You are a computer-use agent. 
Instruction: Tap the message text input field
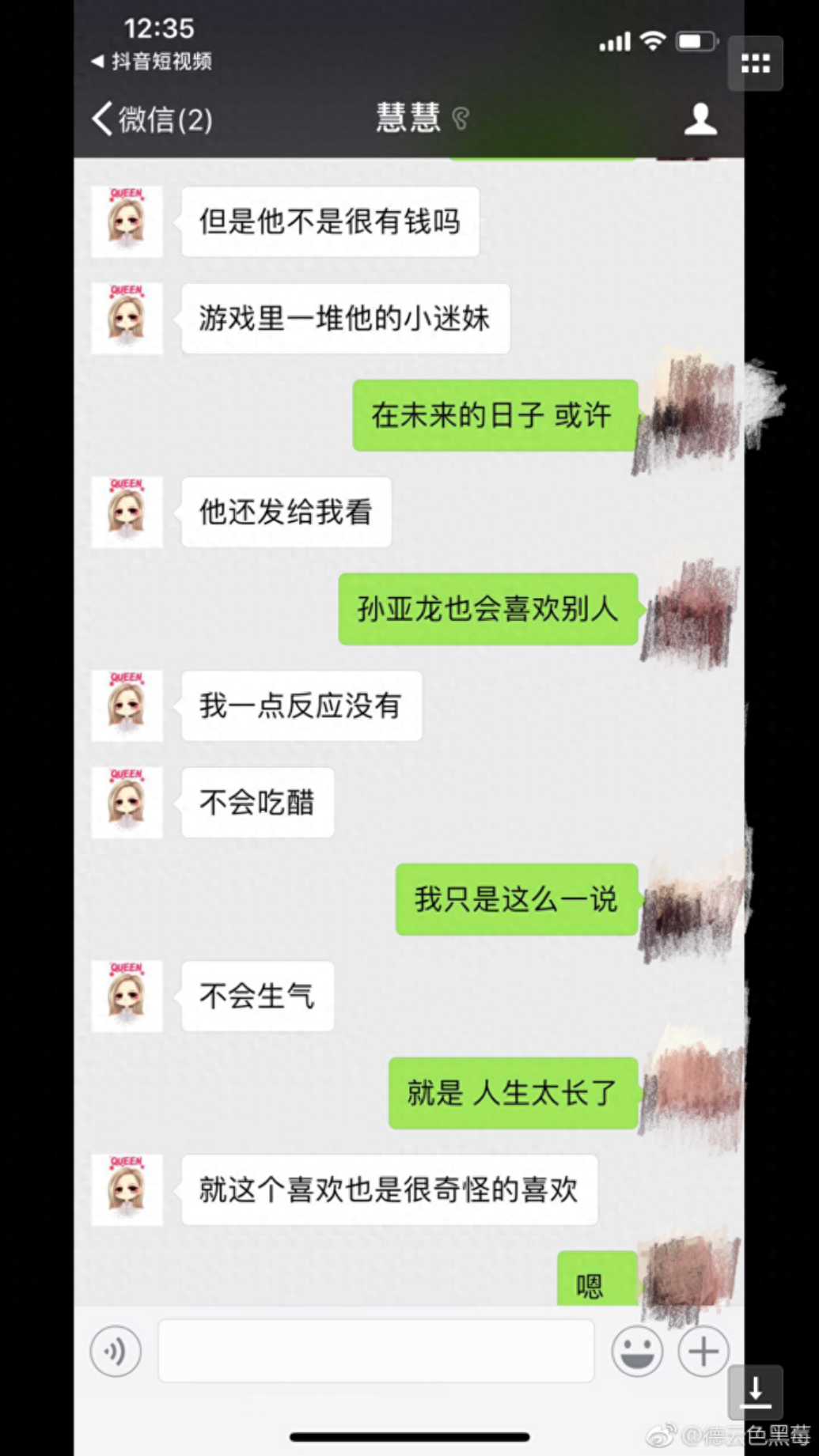(x=376, y=1351)
